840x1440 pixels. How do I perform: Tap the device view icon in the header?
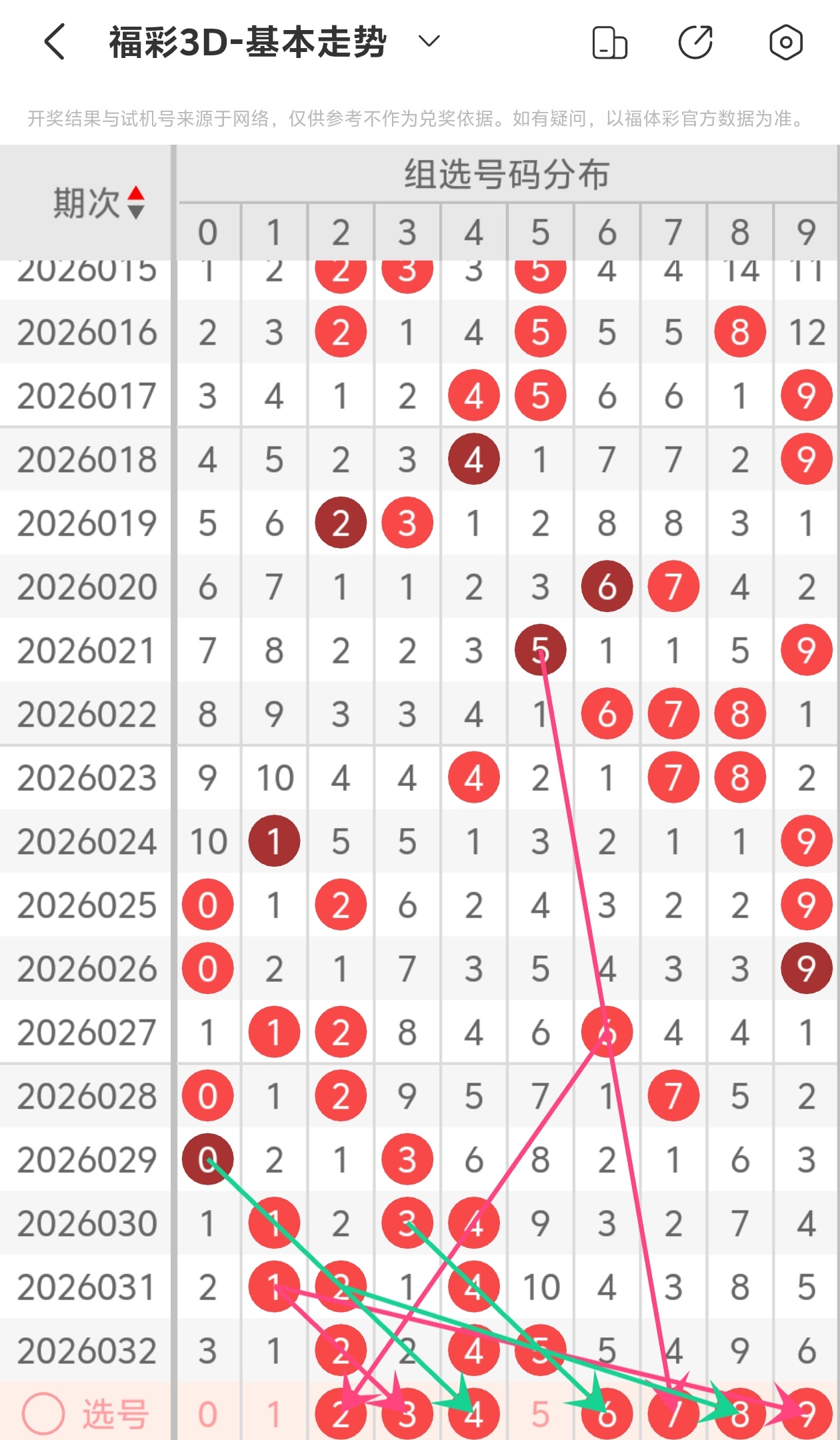coord(609,43)
